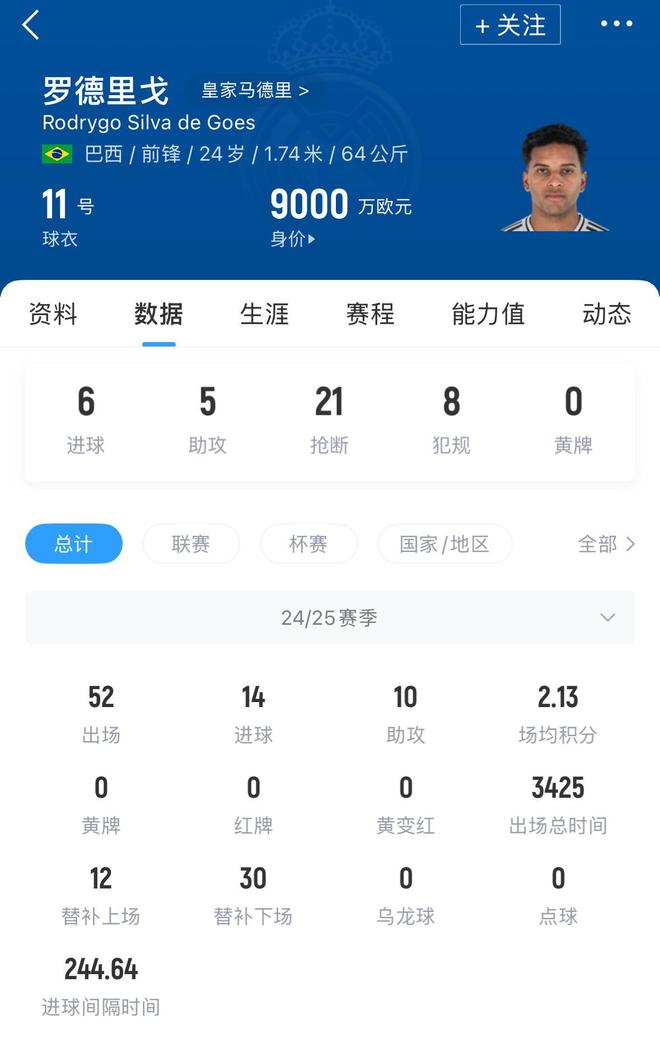Open the 生涯 career tab

coord(265,314)
